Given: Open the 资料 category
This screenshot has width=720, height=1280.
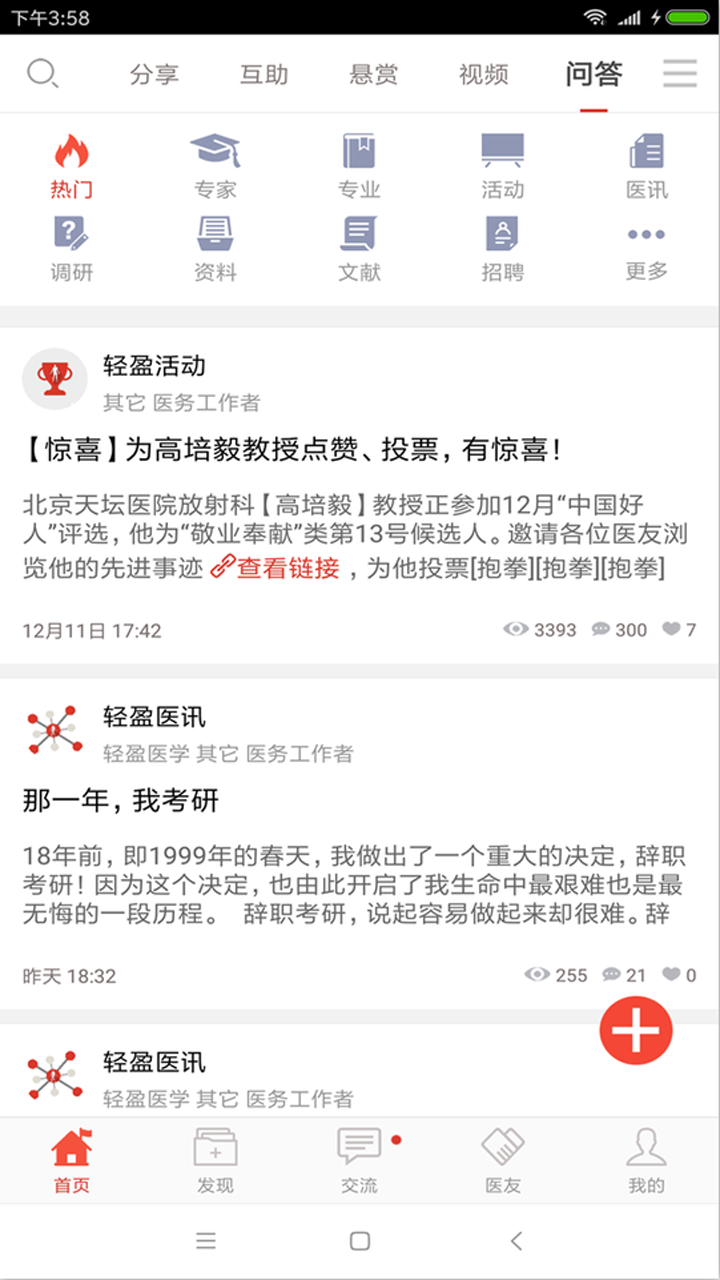Looking at the screenshot, I should [x=215, y=248].
